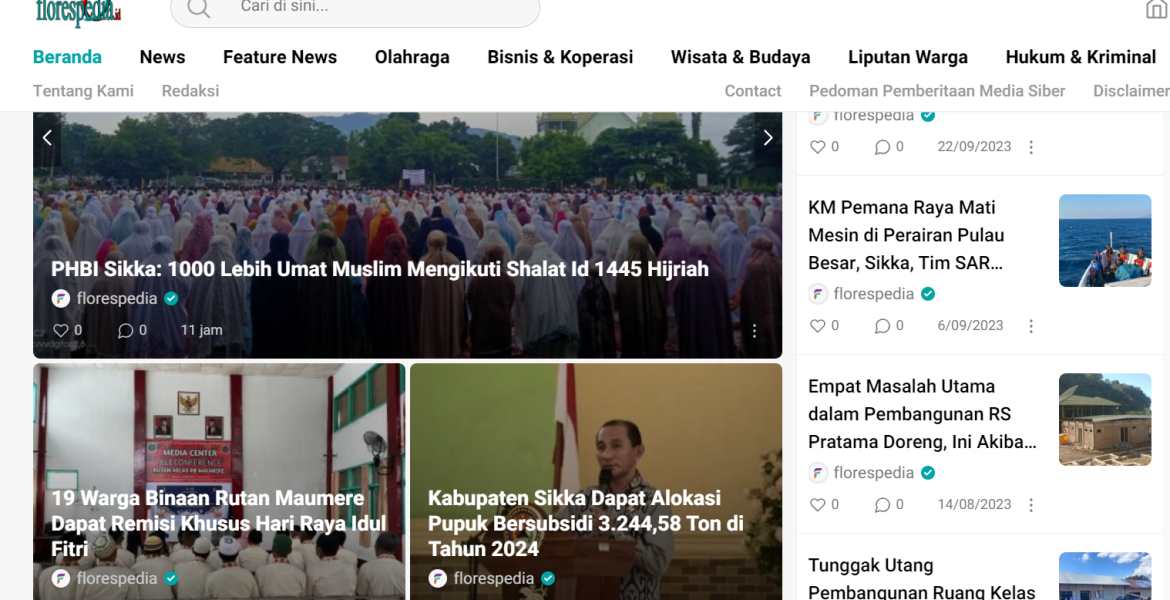1170x600 pixels.
Task: Open Pedoman Pemberitaan Media Siber link
Action: tap(937, 91)
